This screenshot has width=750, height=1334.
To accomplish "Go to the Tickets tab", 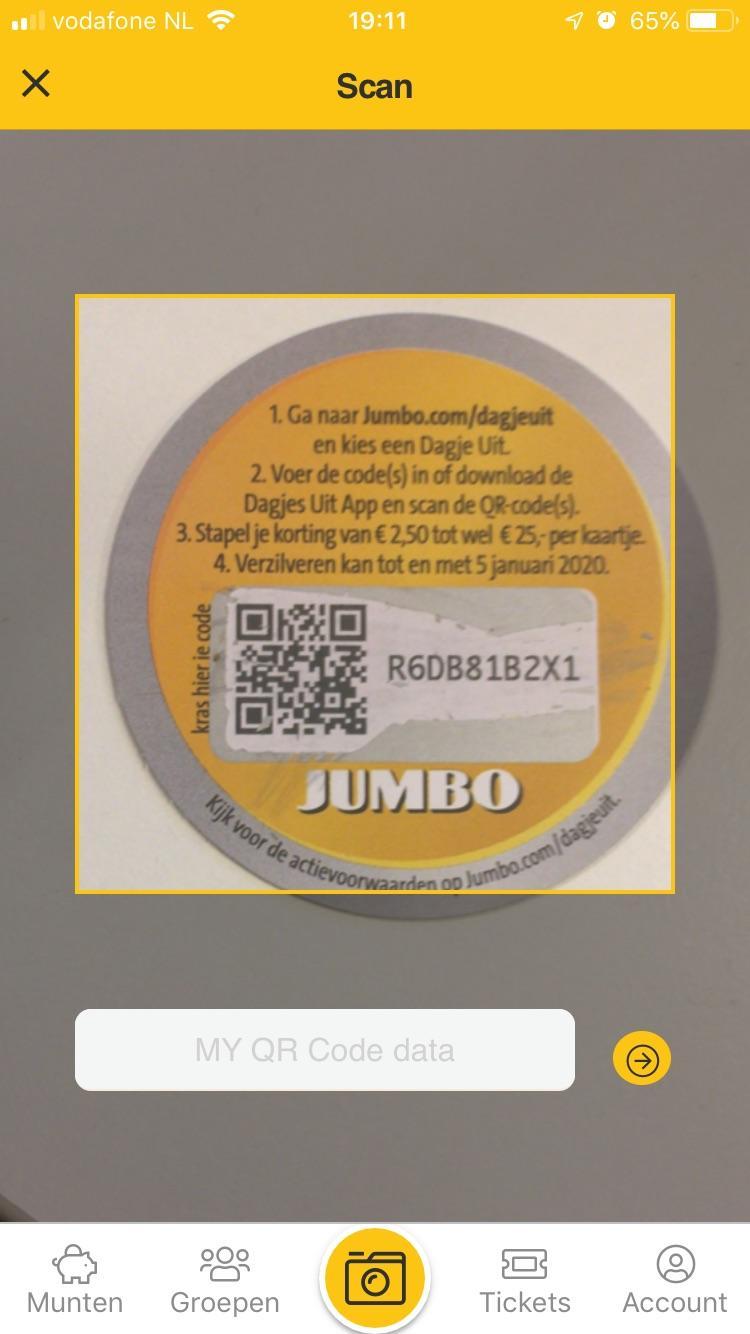I will pos(525,1279).
